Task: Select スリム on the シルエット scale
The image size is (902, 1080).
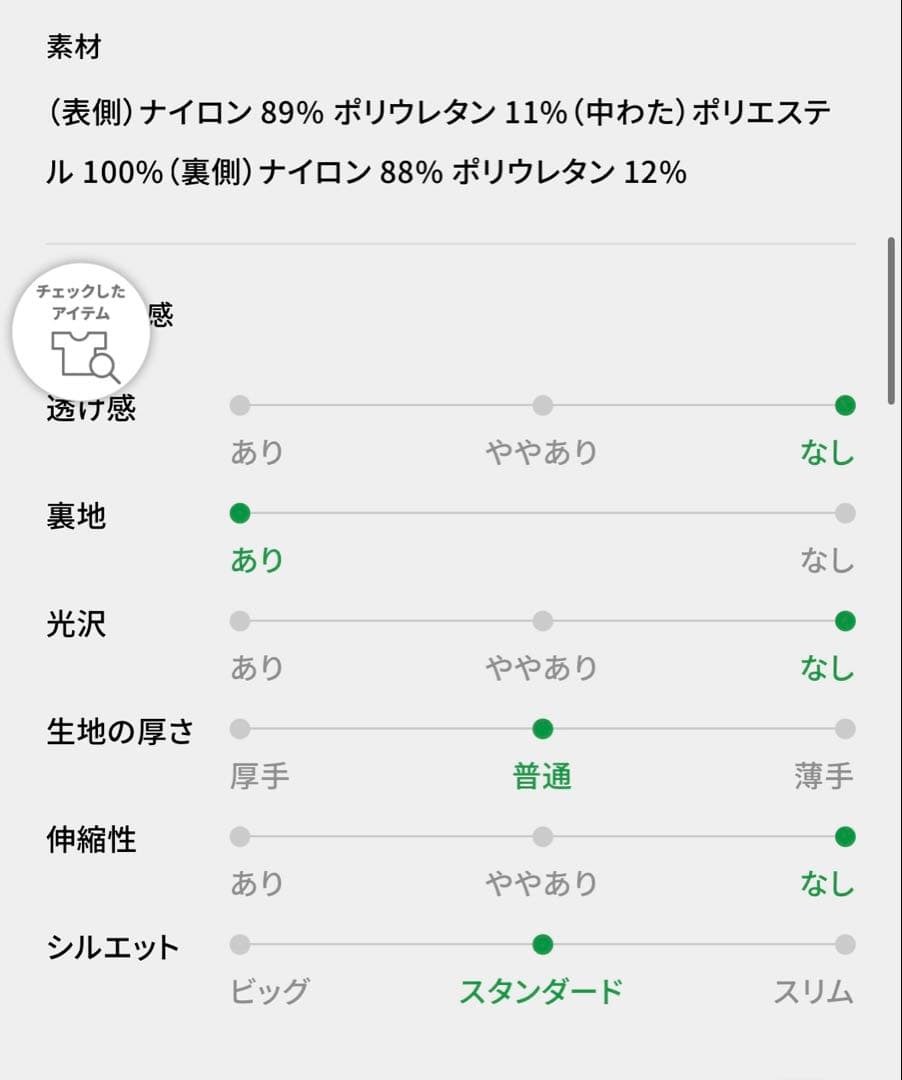Action: (x=845, y=943)
